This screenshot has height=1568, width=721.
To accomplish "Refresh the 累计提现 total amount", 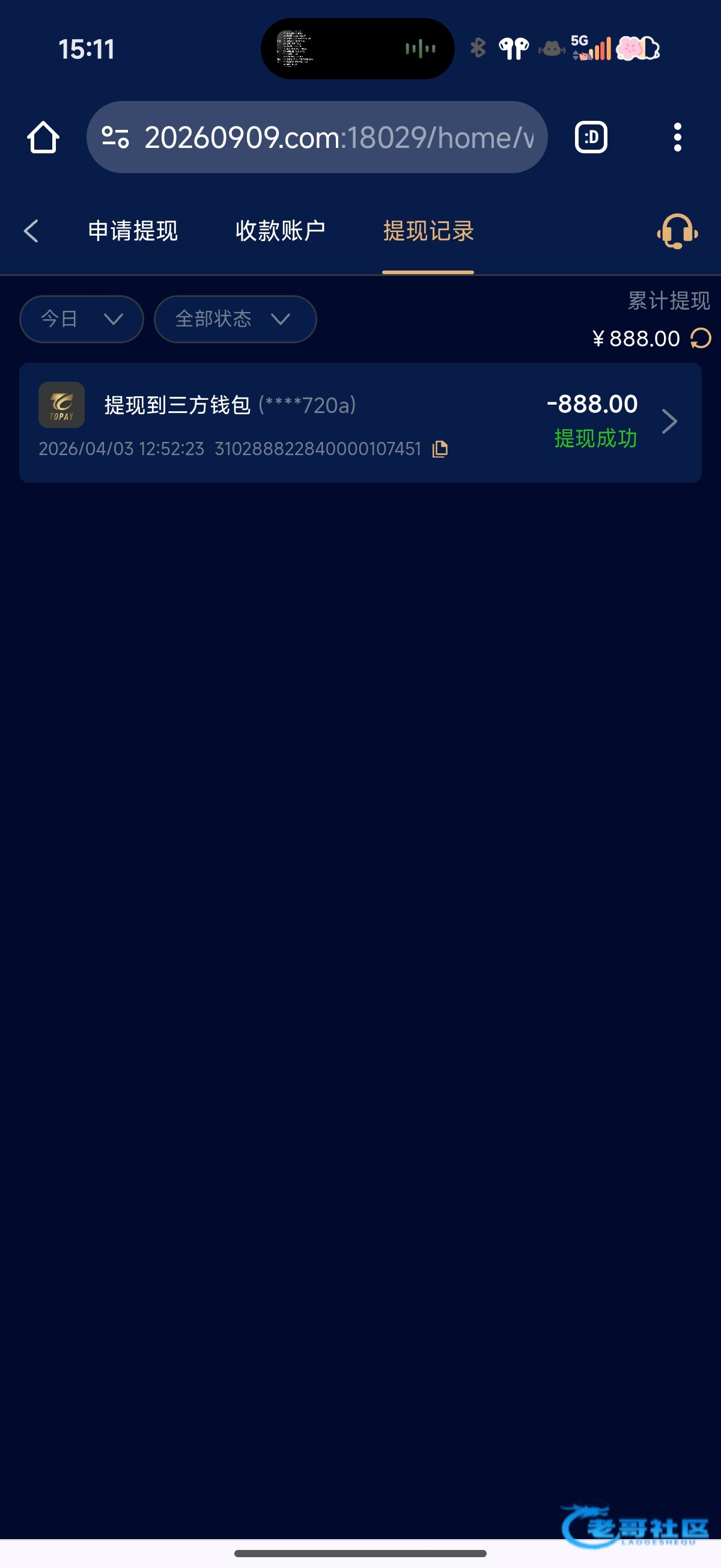I will pyautogui.click(x=701, y=338).
